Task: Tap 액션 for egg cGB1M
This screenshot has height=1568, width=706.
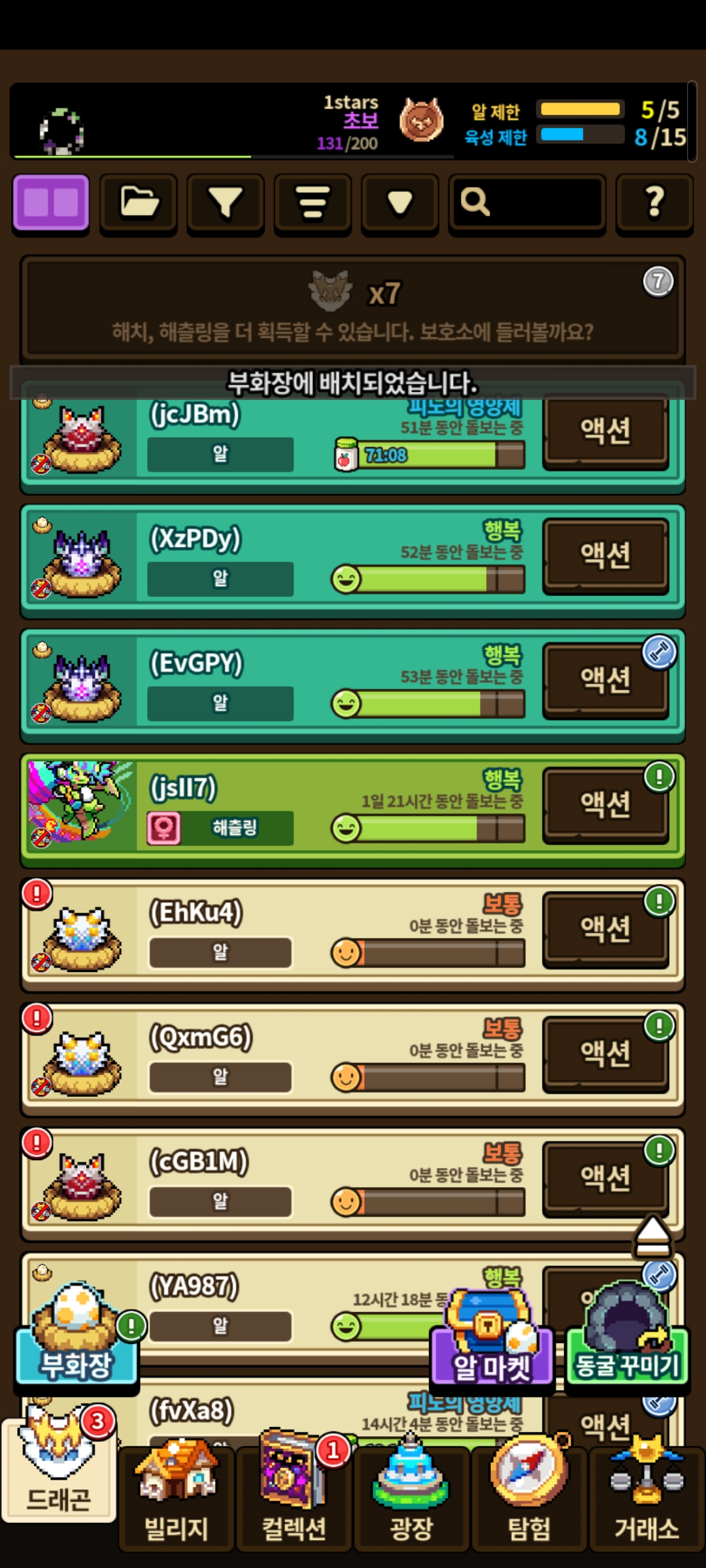Action: [x=605, y=1178]
